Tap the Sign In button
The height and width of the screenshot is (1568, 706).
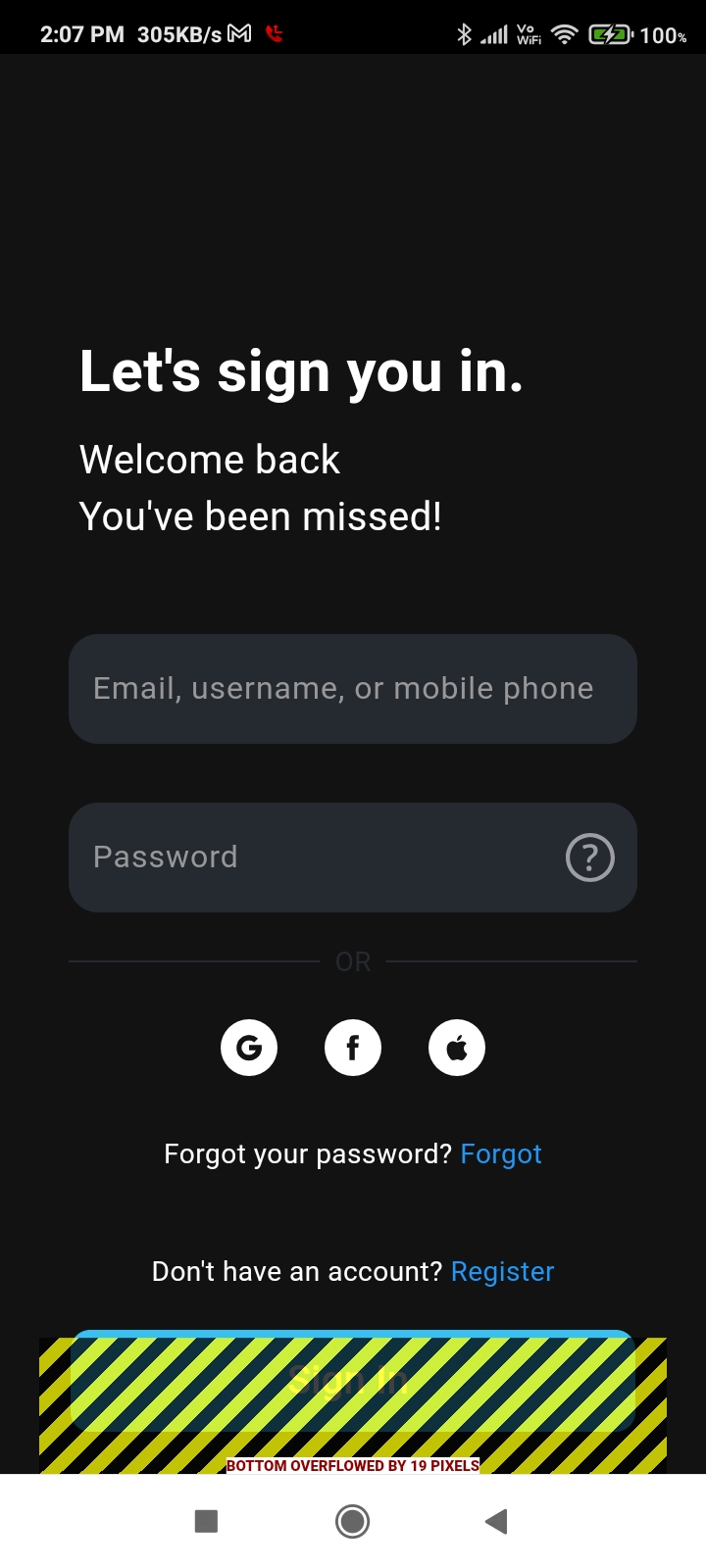353,1382
